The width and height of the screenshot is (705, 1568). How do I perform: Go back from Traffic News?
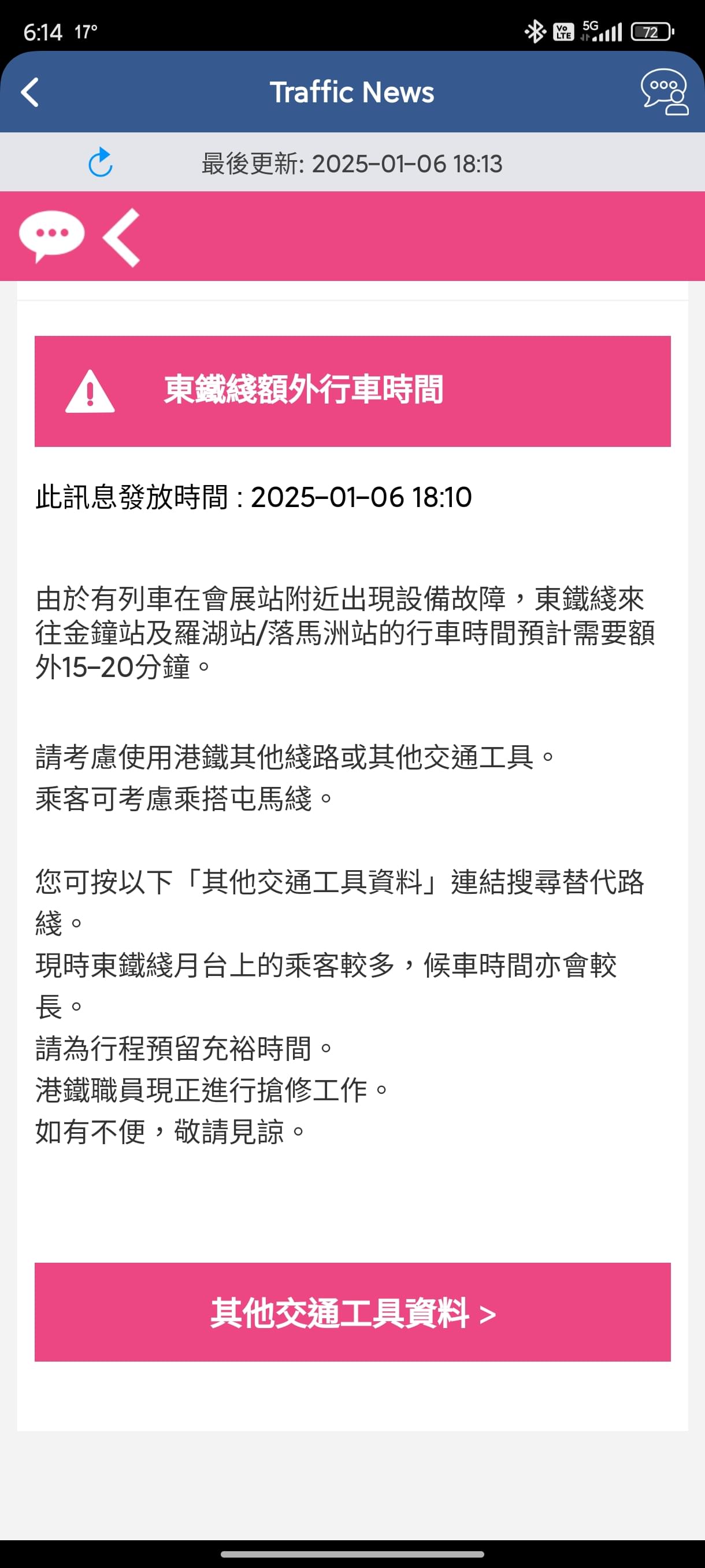pos(30,93)
